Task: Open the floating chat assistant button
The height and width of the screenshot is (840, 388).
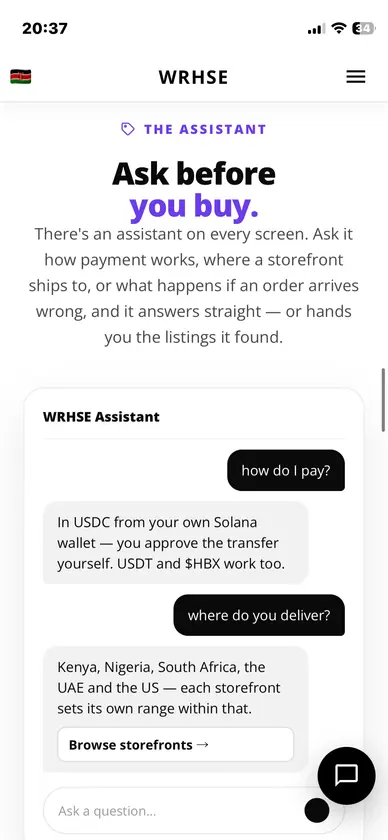Action: coord(346,775)
